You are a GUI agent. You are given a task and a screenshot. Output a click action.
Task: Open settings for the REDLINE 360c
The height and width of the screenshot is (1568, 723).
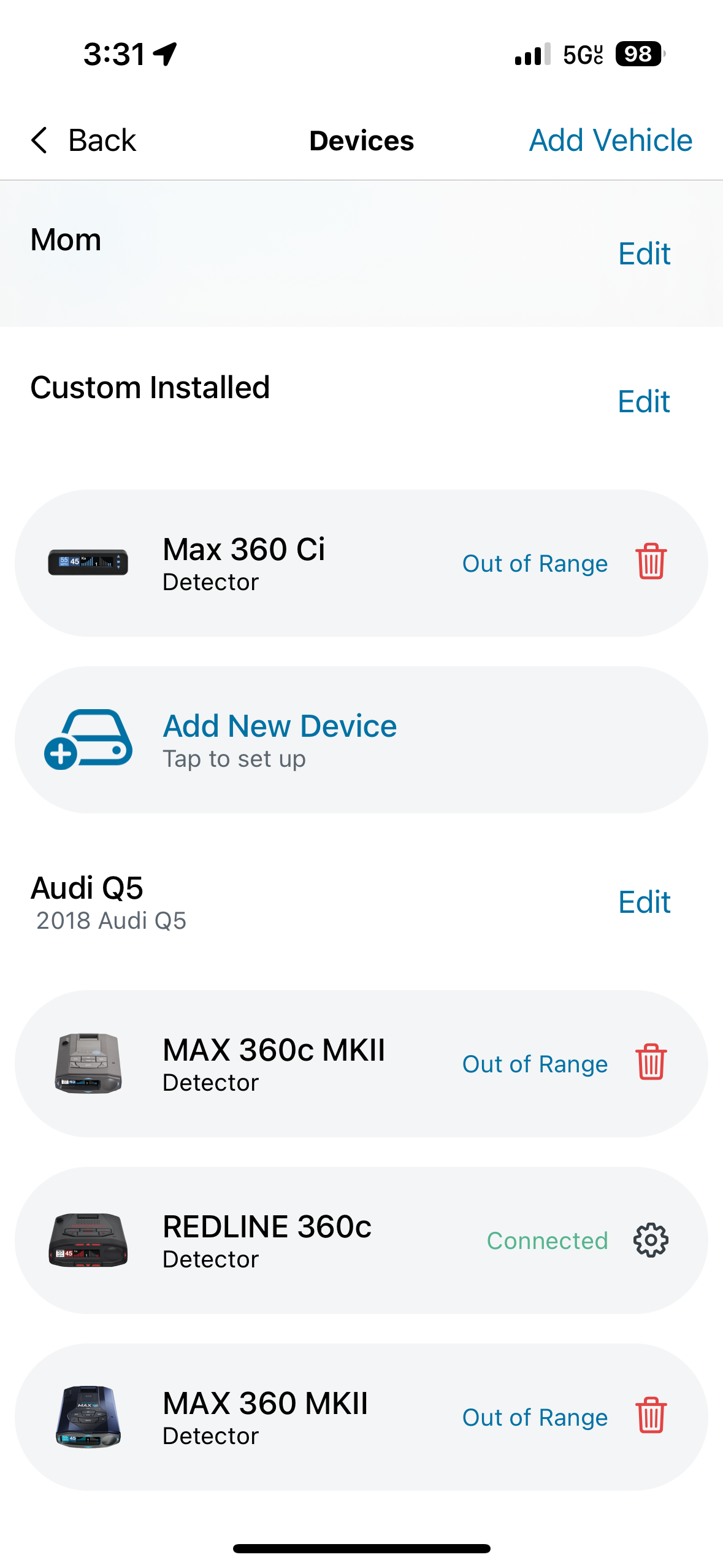pos(650,1240)
